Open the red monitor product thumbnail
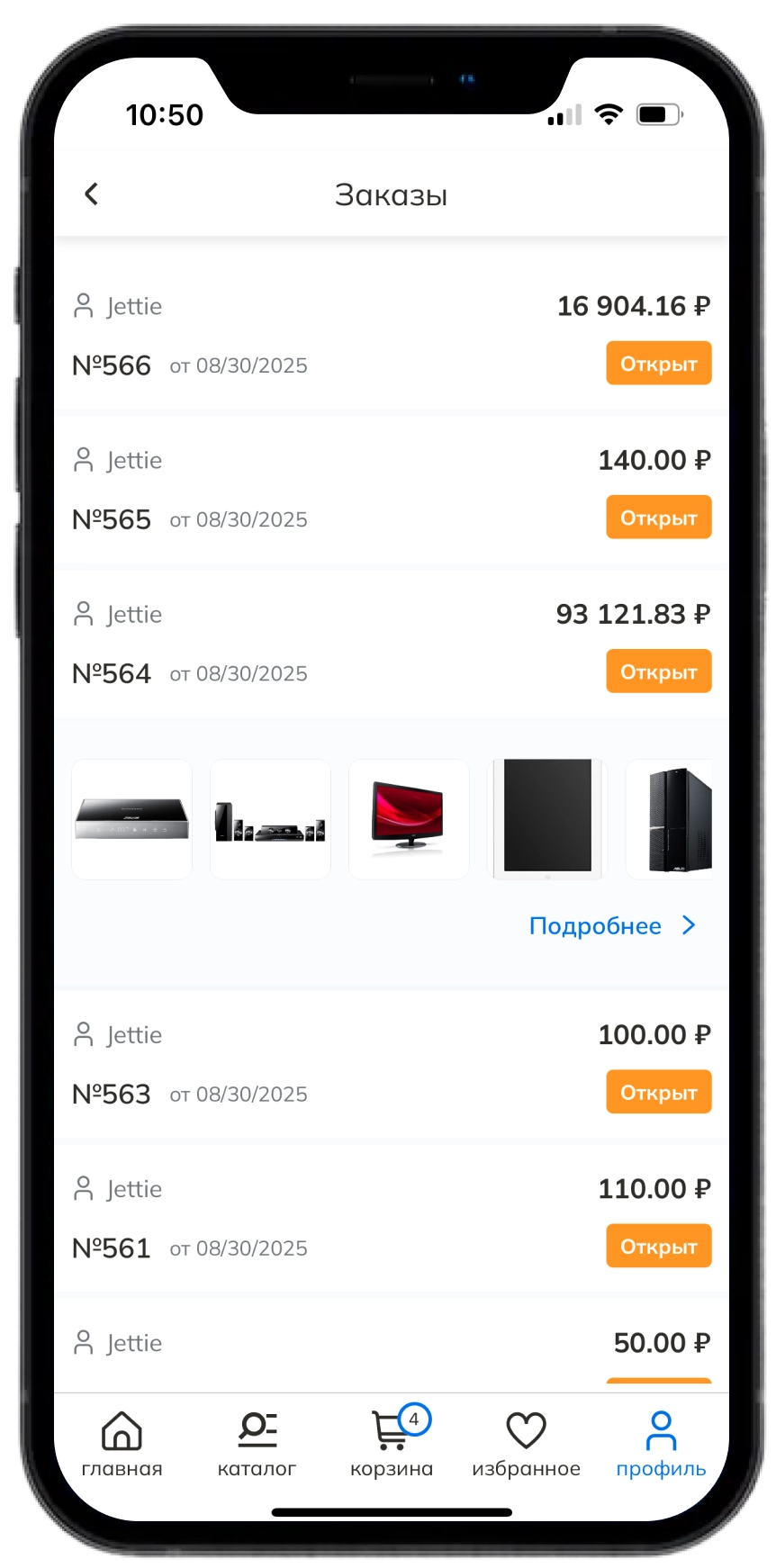 409,819
